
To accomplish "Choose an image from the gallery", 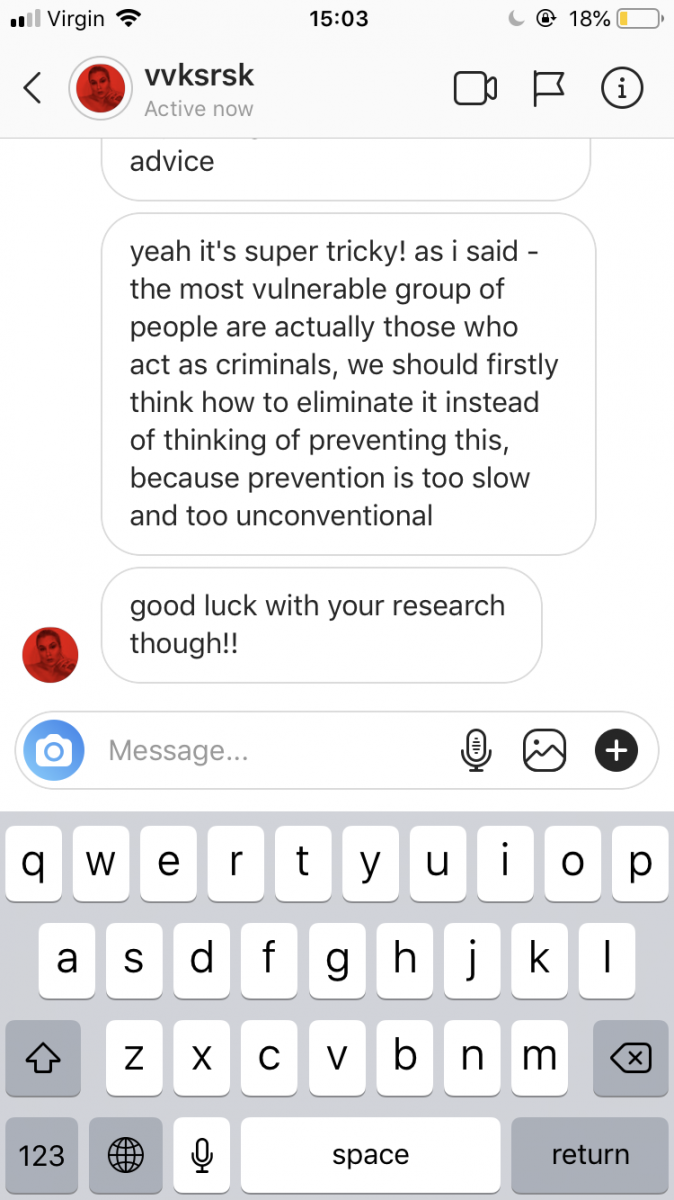I will (x=545, y=750).
